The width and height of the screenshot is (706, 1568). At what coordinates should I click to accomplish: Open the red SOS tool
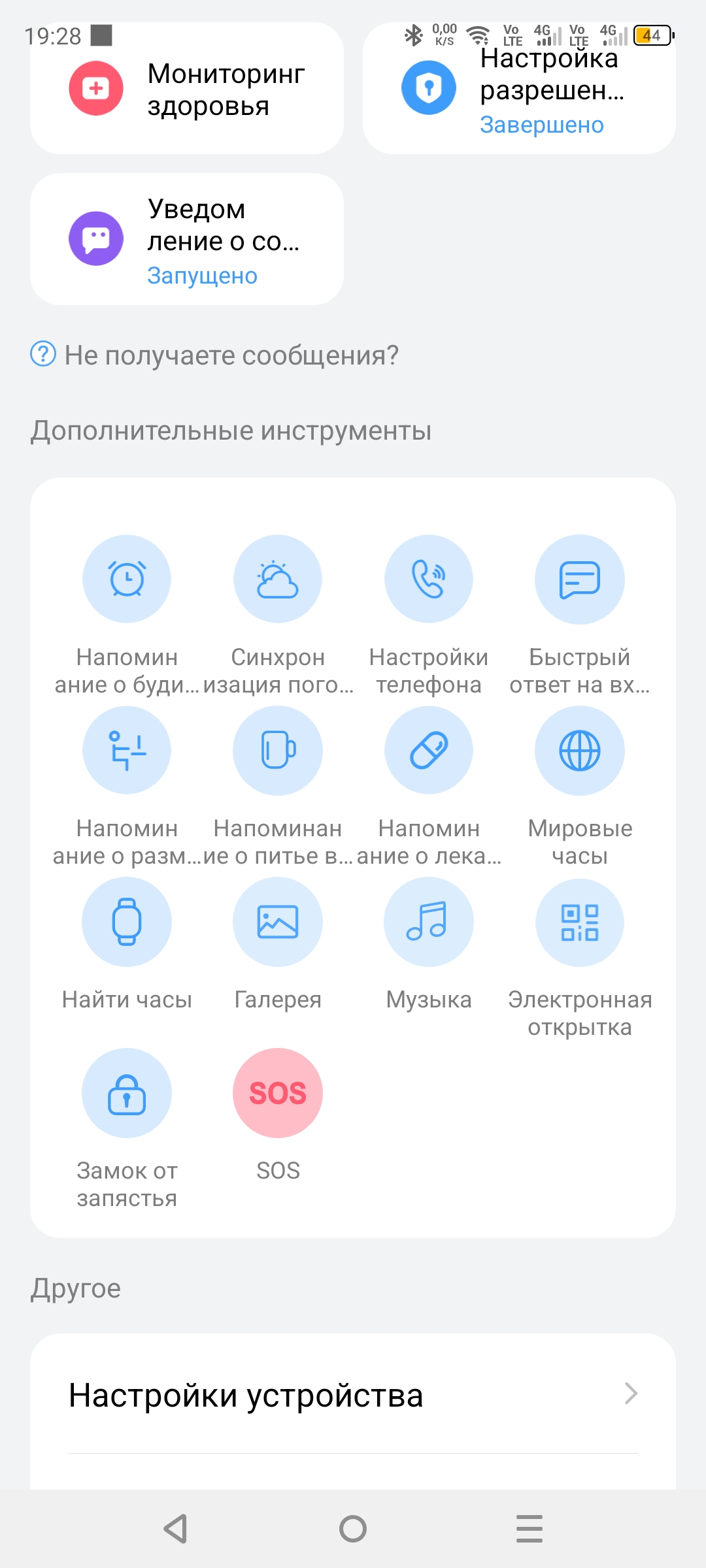[x=278, y=1093]
